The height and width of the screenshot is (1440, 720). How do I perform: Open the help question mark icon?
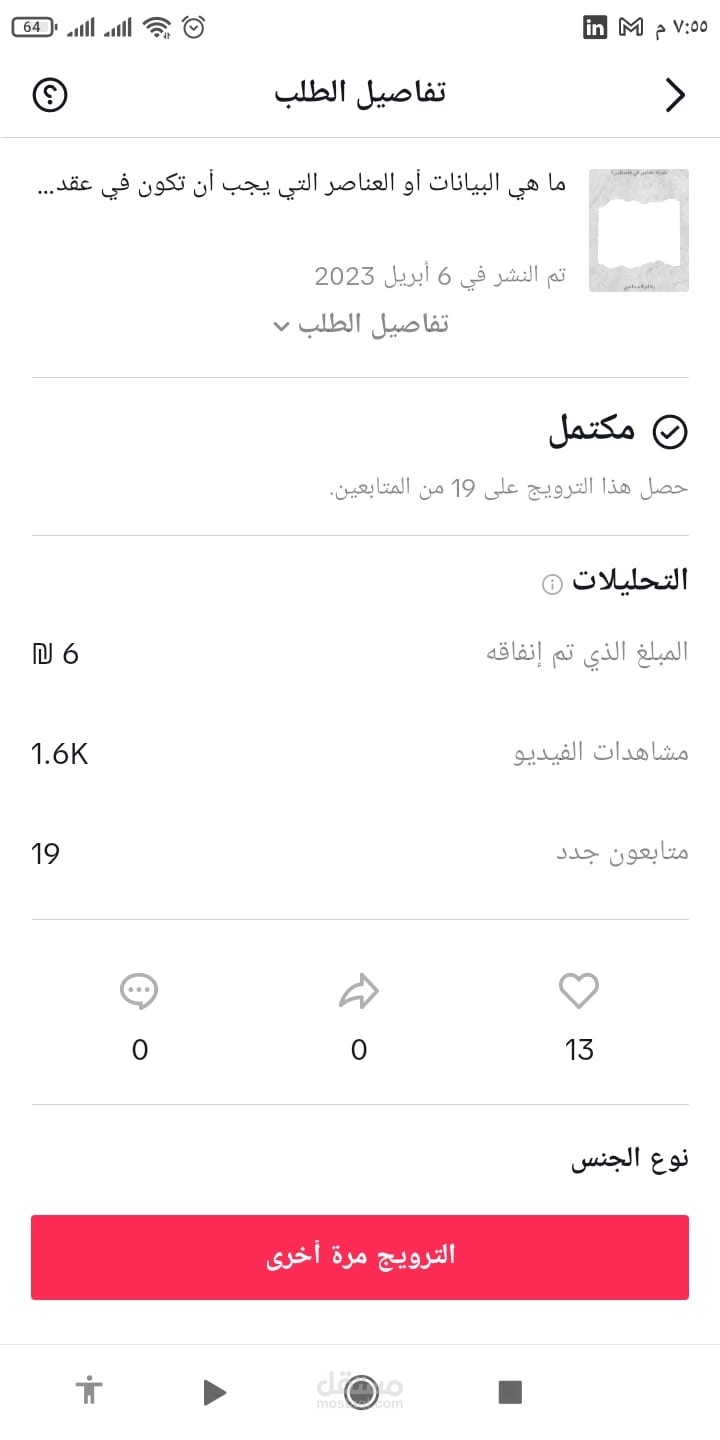[x=50, y=95]
